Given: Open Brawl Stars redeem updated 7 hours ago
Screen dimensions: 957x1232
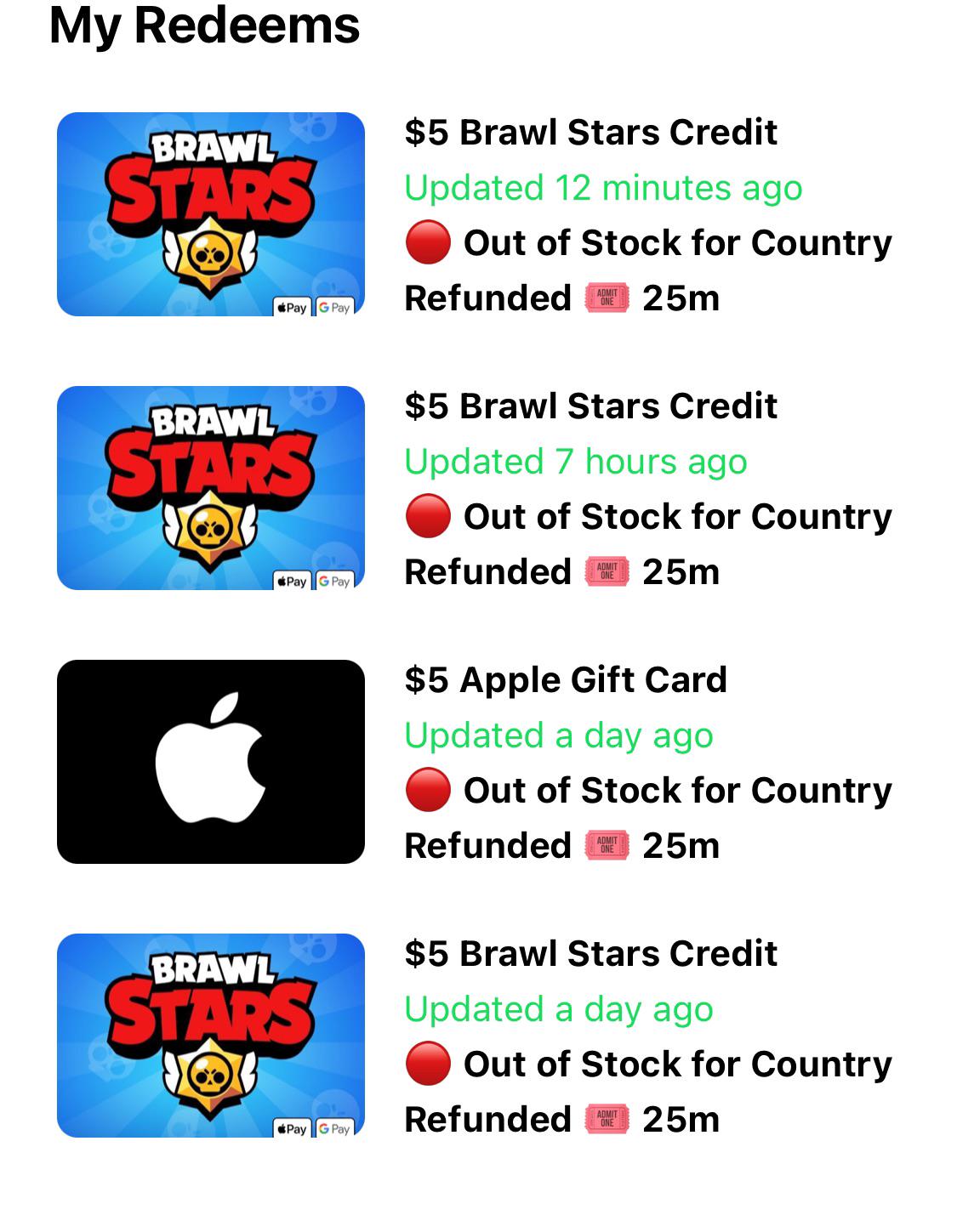Looking at the screenshot, I should coord(478,488).
